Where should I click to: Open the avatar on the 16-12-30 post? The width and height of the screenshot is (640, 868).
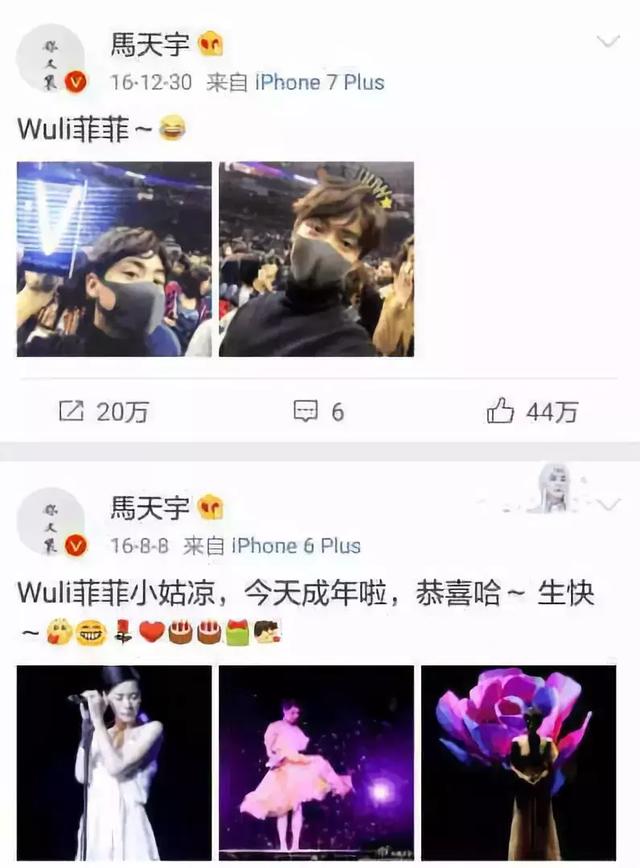[51, 60]
